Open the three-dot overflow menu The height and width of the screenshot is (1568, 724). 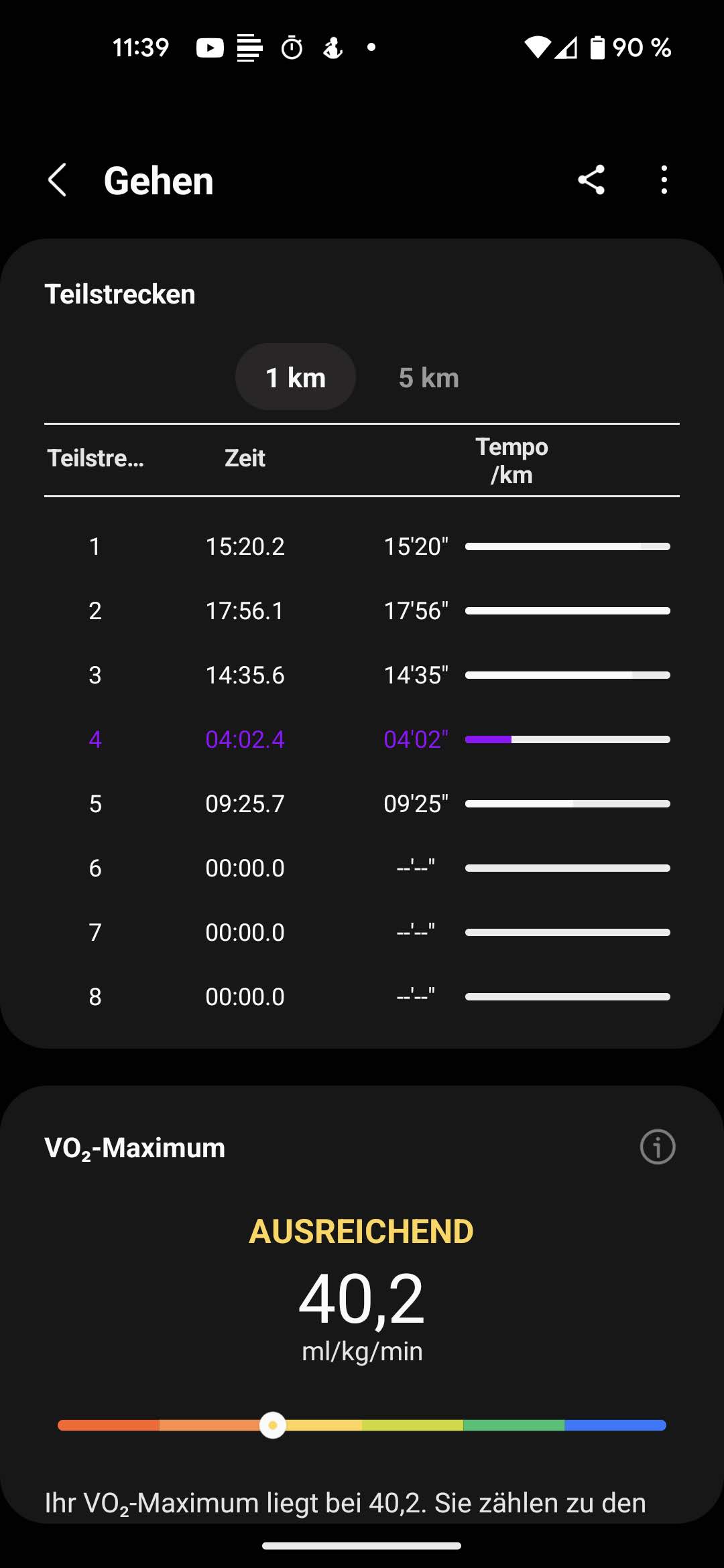(664, 180)
